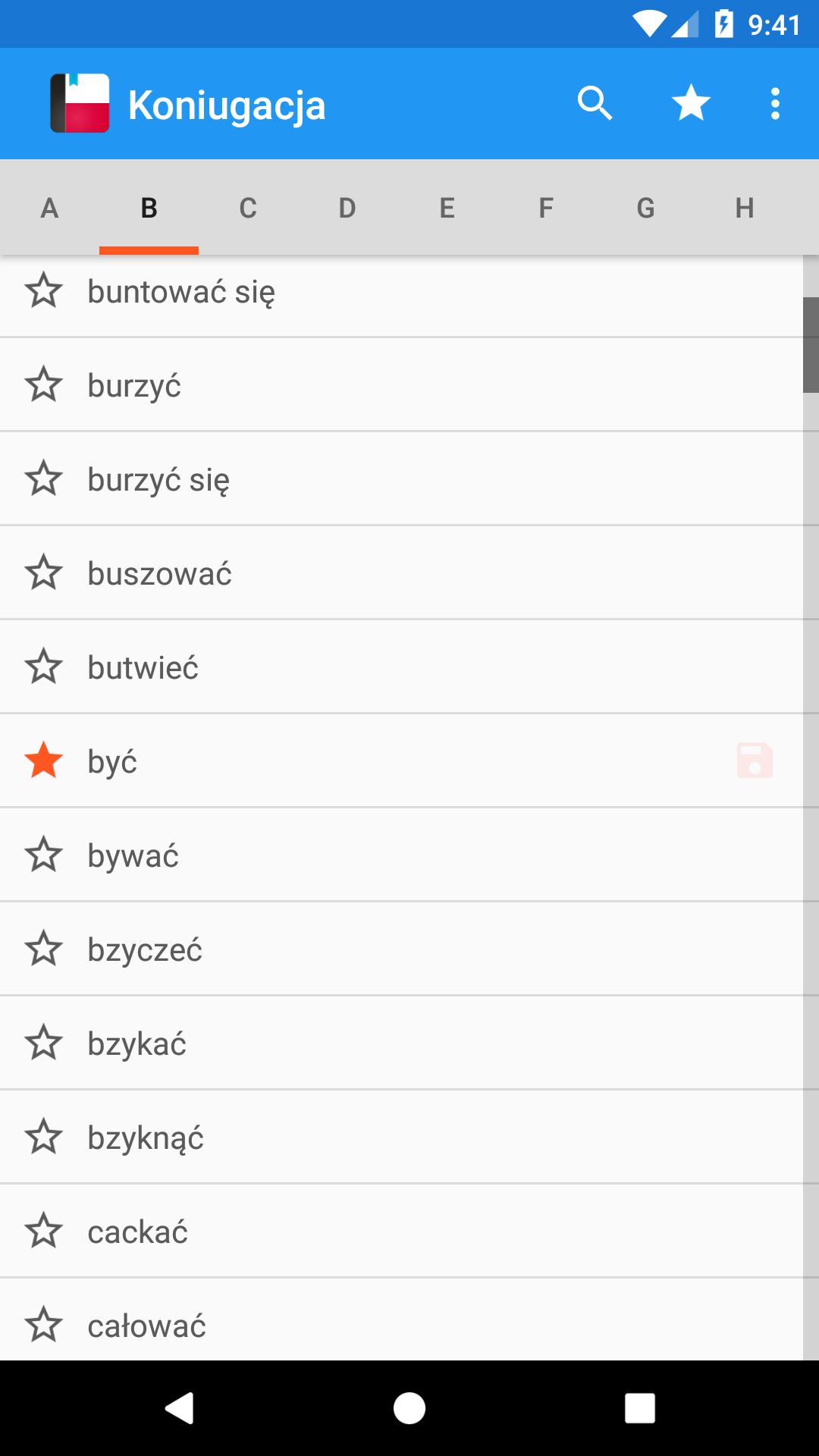Open the H letter tab
Image resolution: width=819 pixels, height=1456 pixels.
[745, 208]
